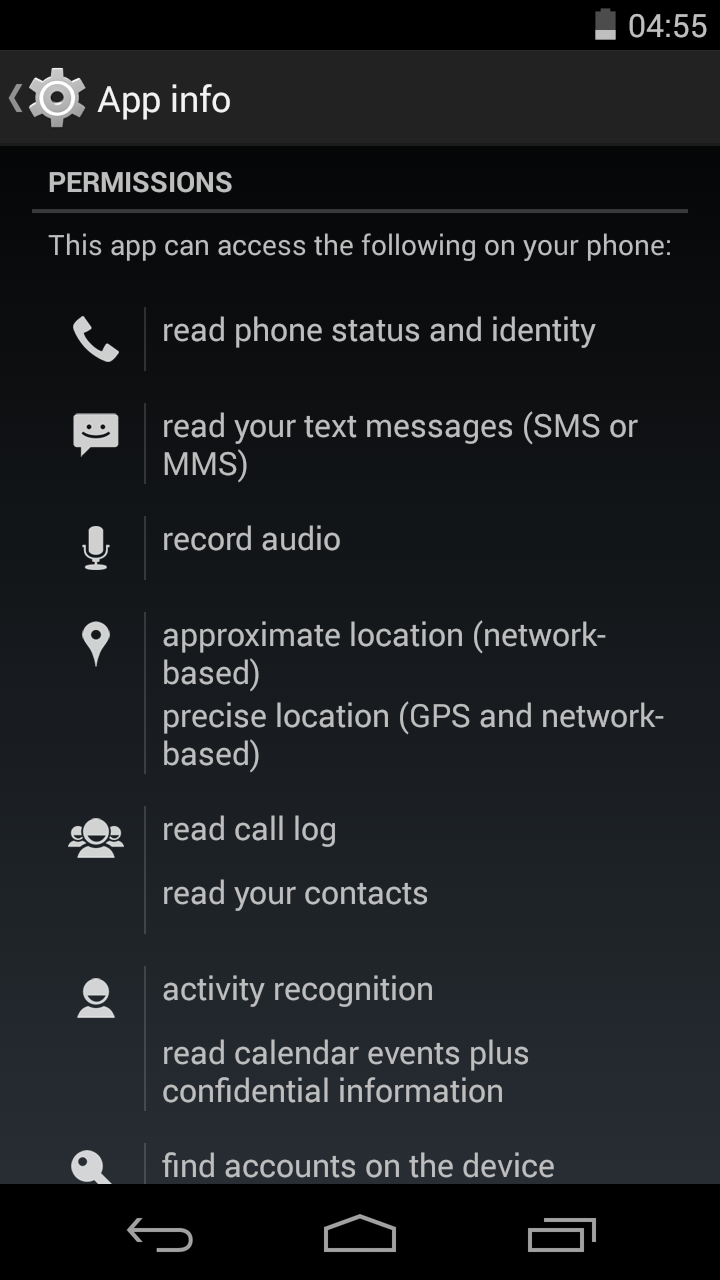Open approximate location permission details
Image resolution: width=720 pixels, height=1280 pixels.
pyautogui.click(x=384, y=654)
